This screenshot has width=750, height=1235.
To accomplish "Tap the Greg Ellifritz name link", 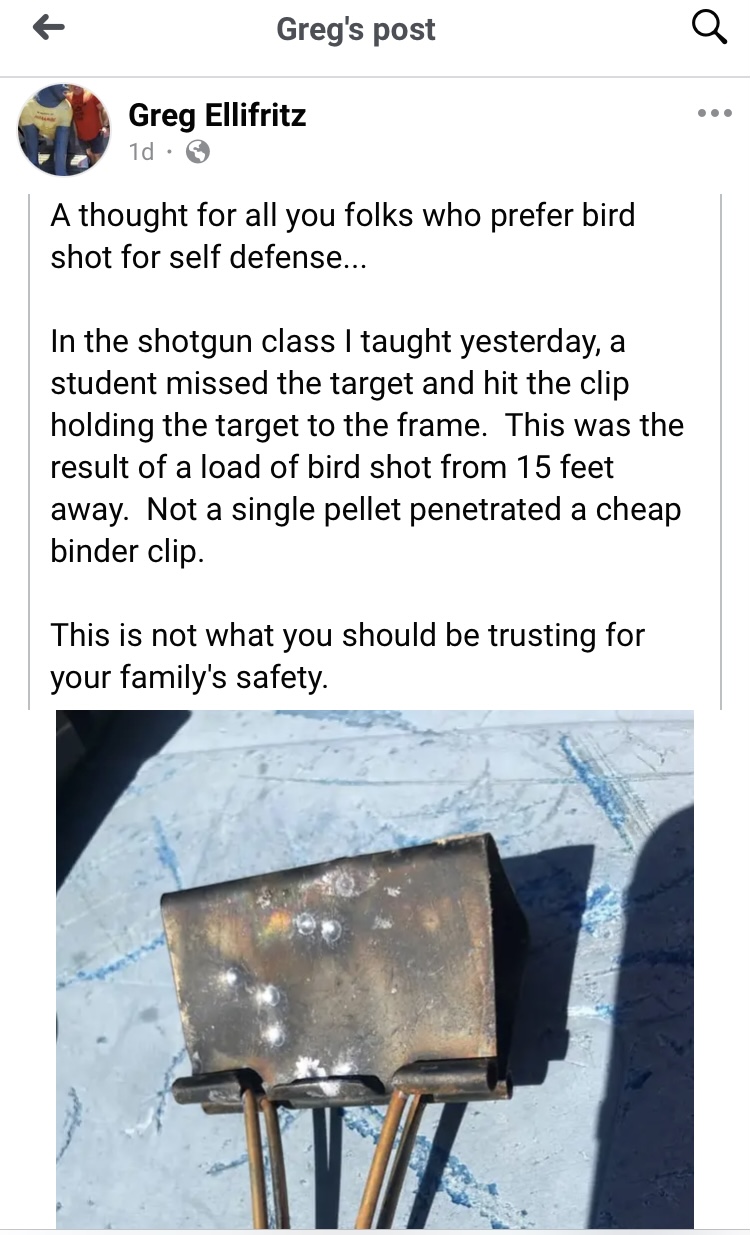I will click(x=217, y=116).
